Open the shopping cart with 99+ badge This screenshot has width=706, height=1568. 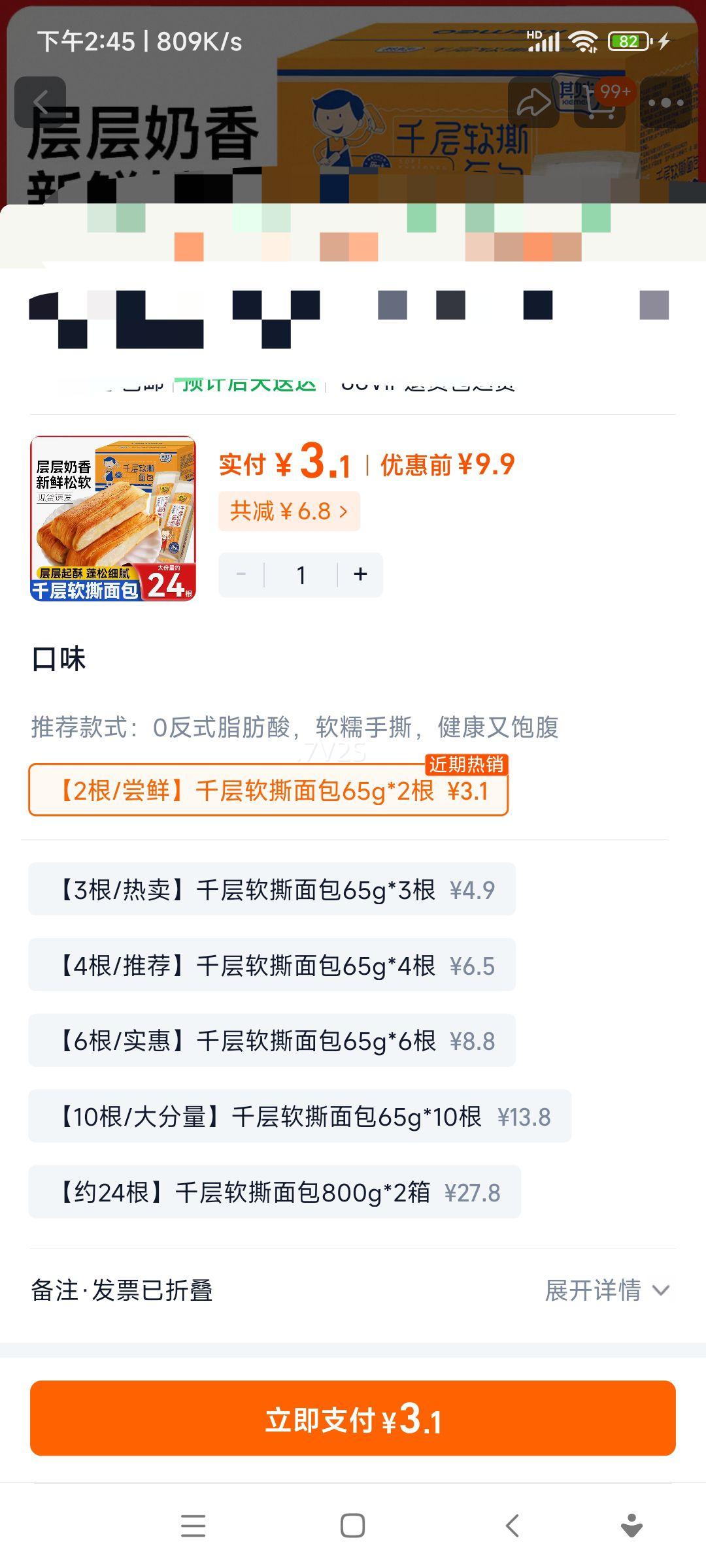pos(600,103)
